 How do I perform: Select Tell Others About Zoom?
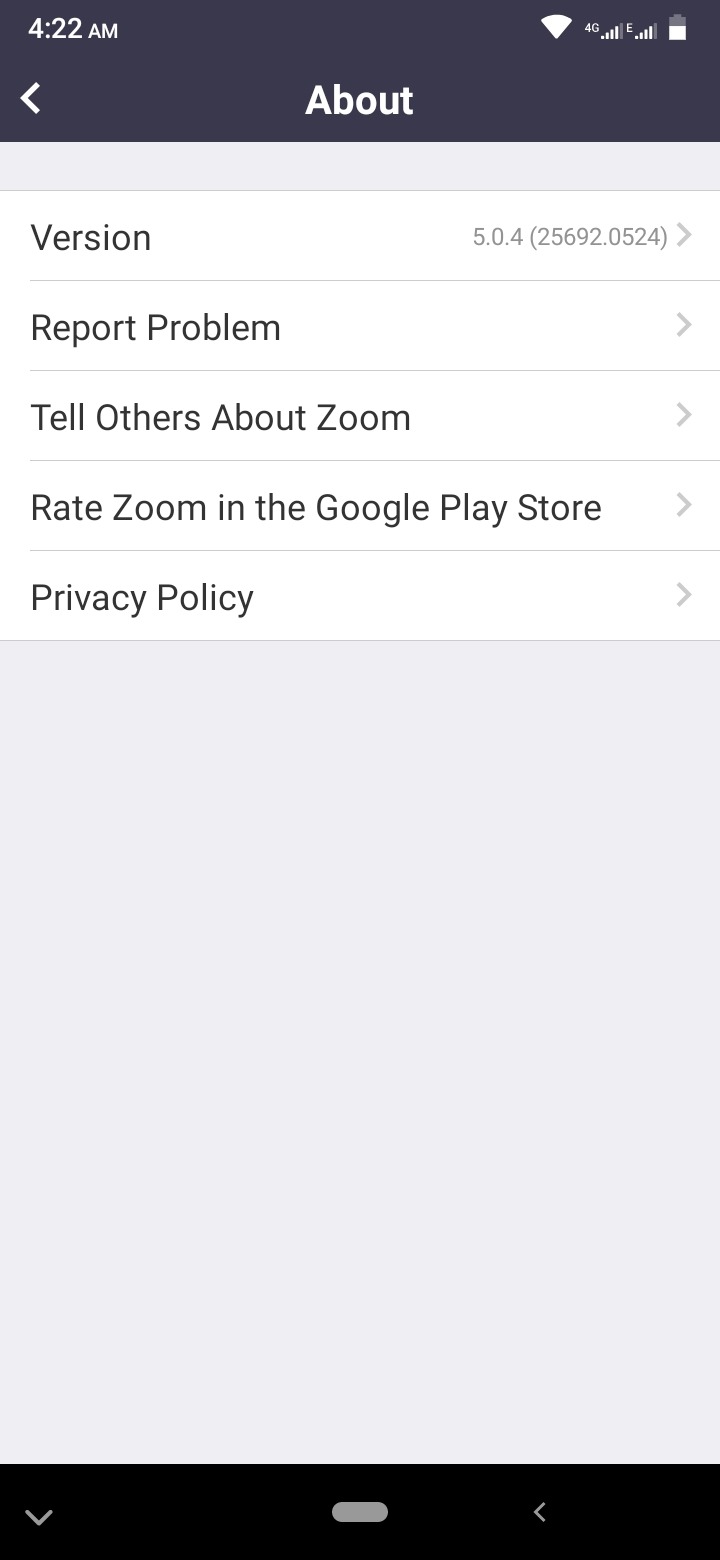[360, 417]
